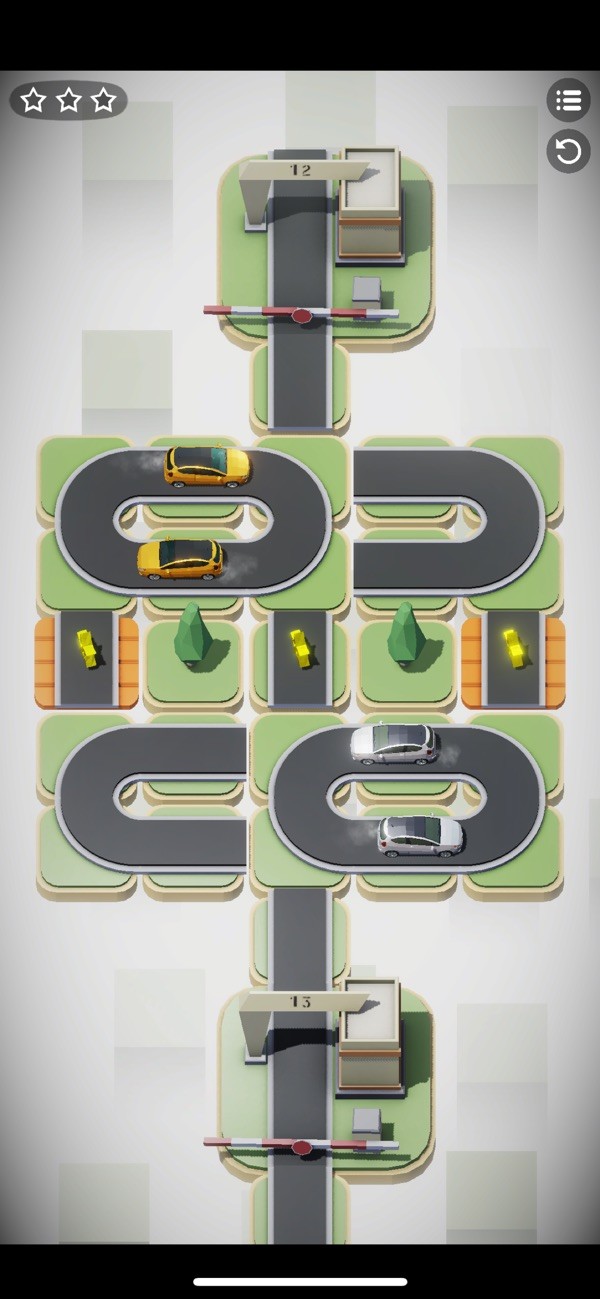This screenshot has height=1299, width=600.
Task: Open the level list menu
Action: tap(568, 100)
